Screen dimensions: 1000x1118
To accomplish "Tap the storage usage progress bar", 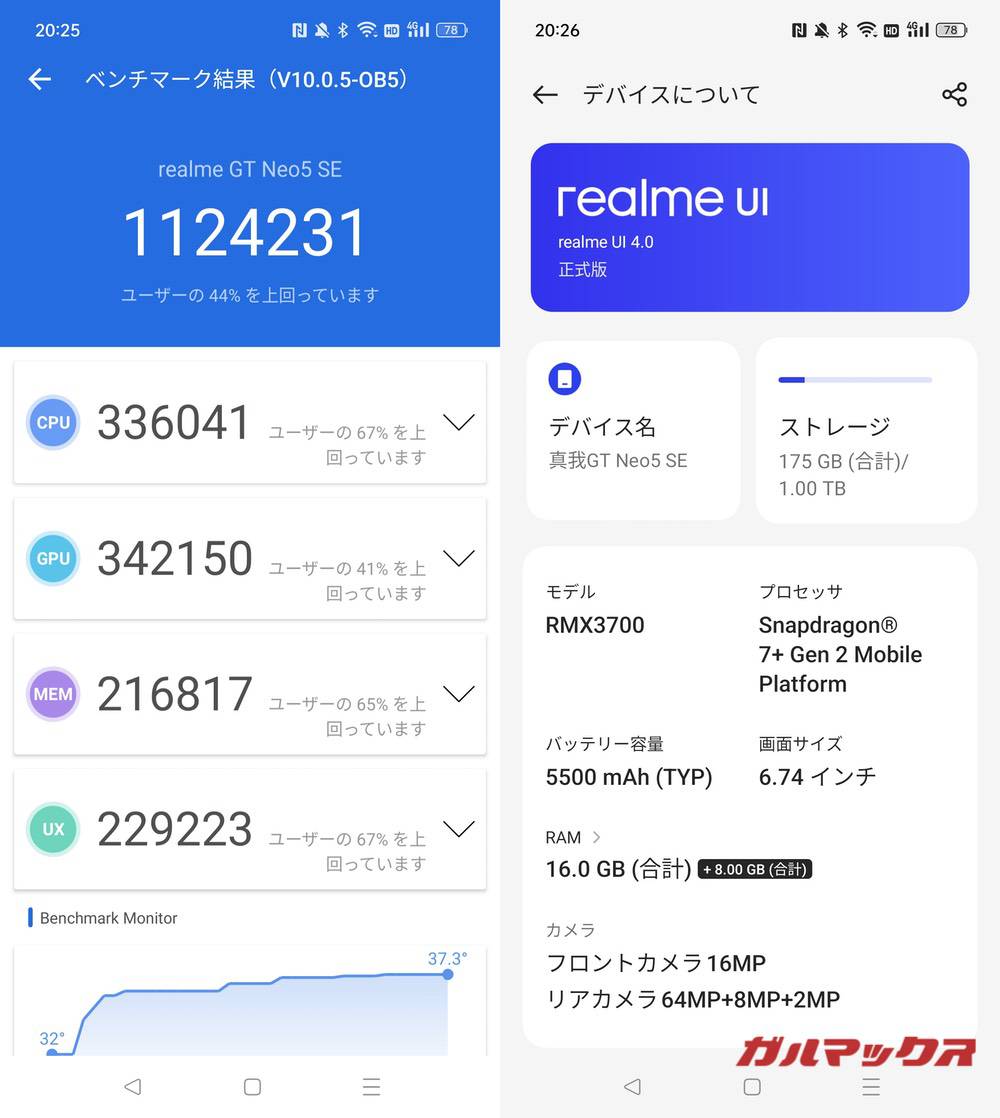I will tap(854, 380).
